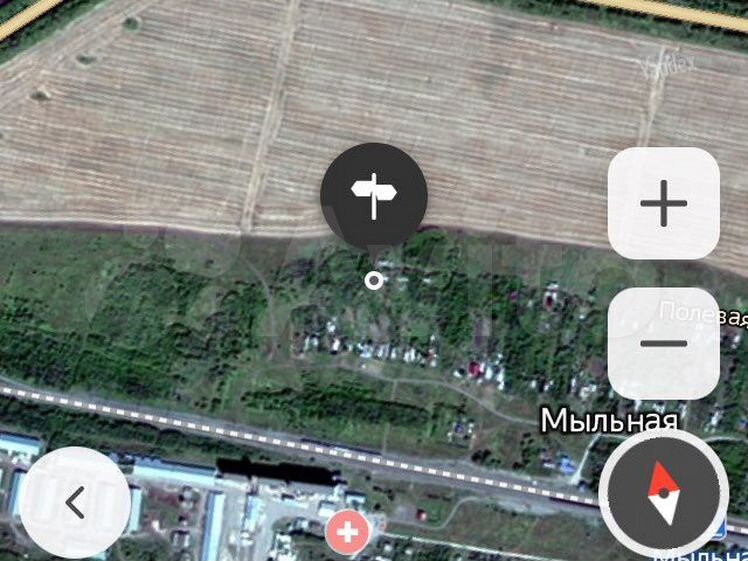Open the signpost location marker

tap(374, 196)
